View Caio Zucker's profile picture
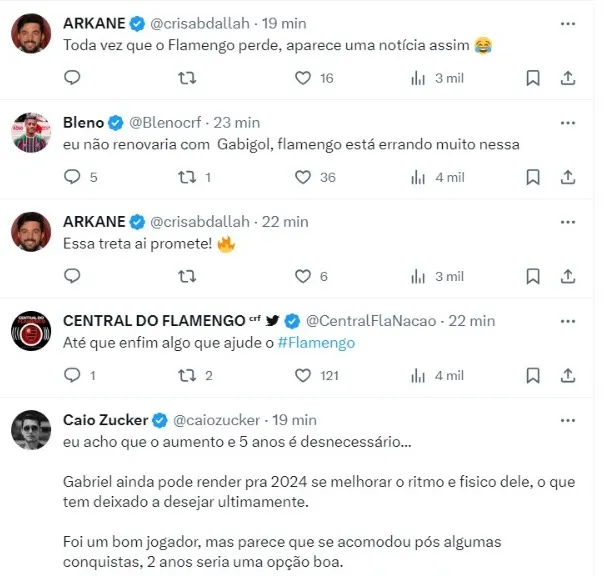Image resolution: width=604 pixels, height=576 pixels. tap(32, 431)
